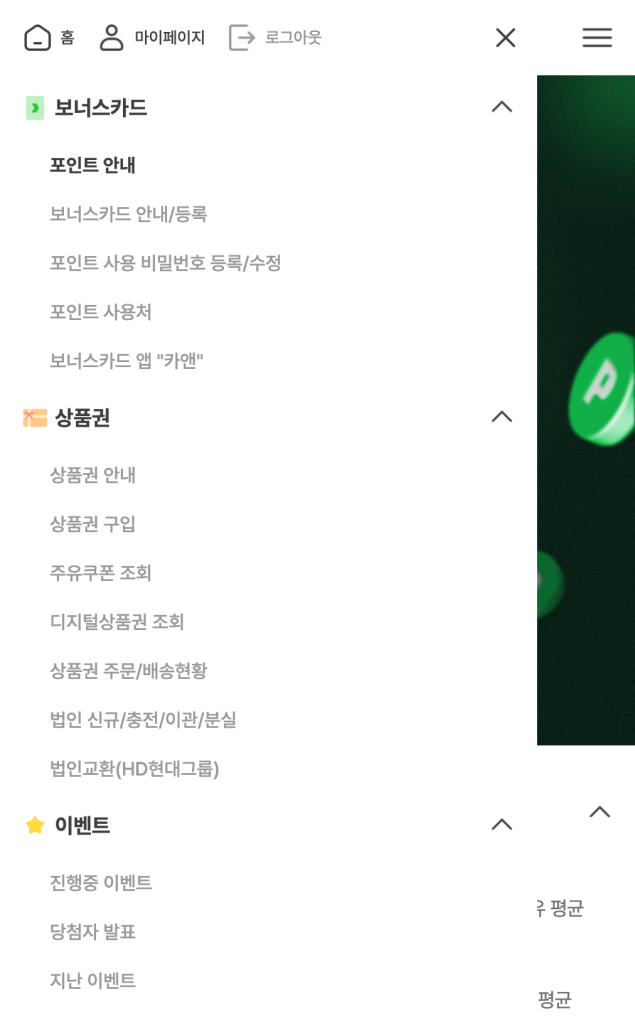Go to 홈 from the menu header

point(49,38)
